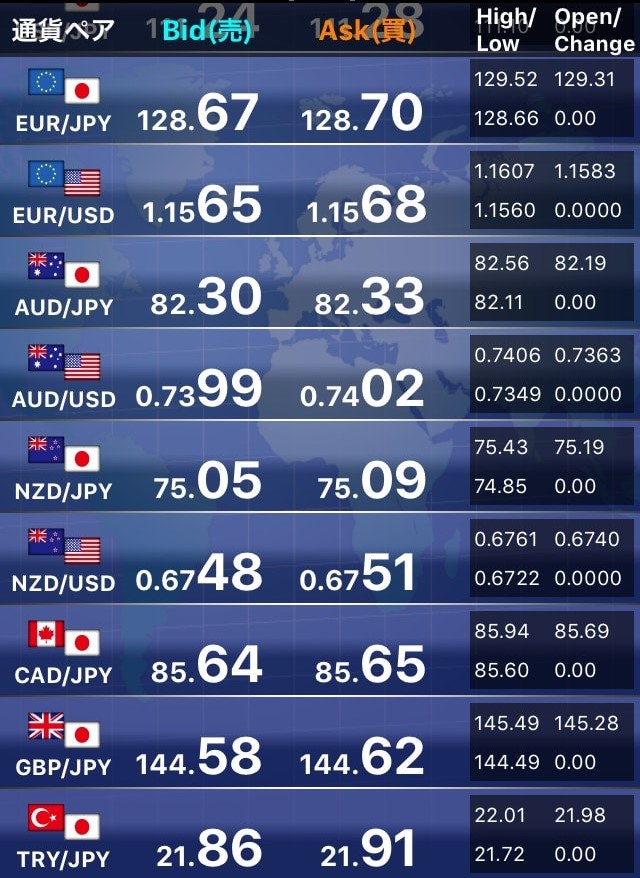Tap the GBP/JPY Ask price 144.62

362,757
